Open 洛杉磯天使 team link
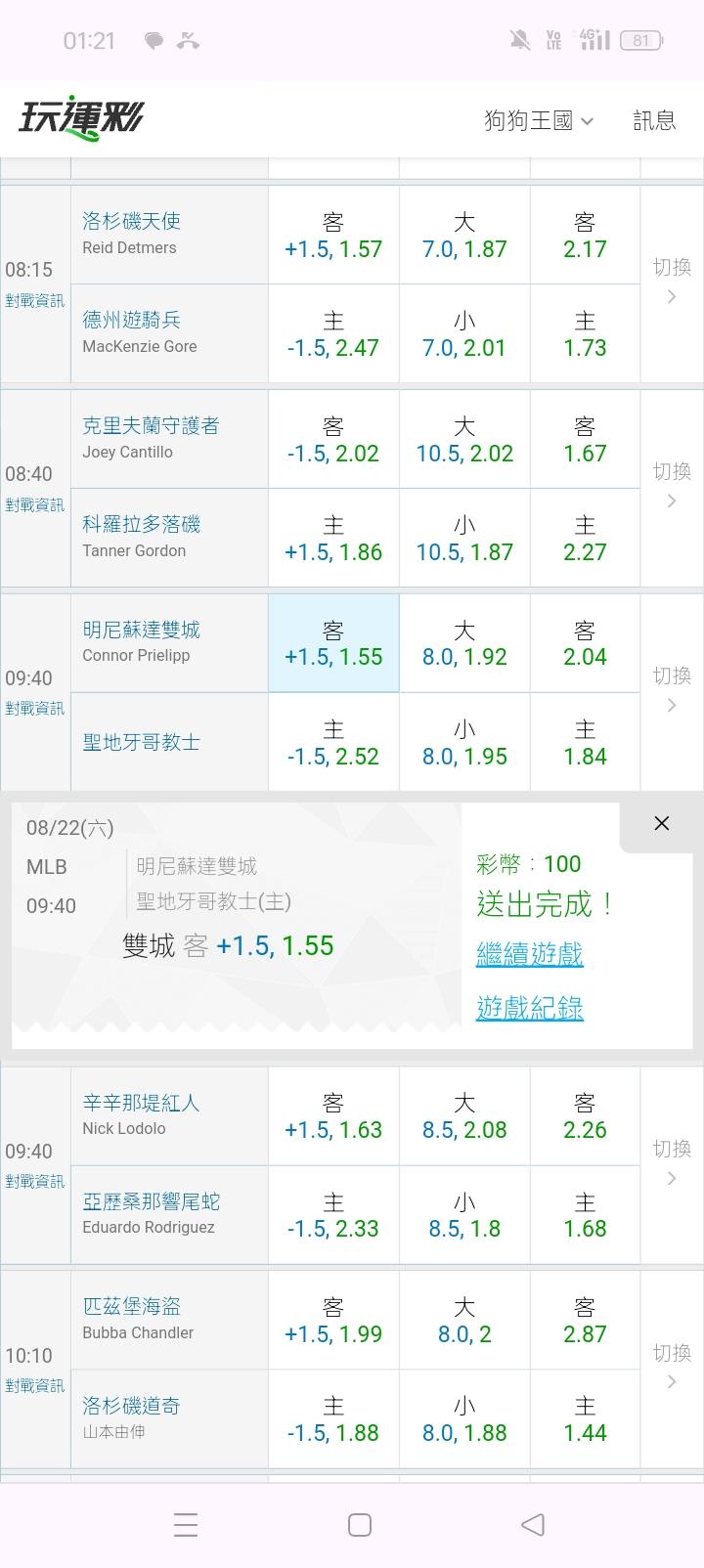This screenshot has width=704, height=1568. click(x=131, y=221)
